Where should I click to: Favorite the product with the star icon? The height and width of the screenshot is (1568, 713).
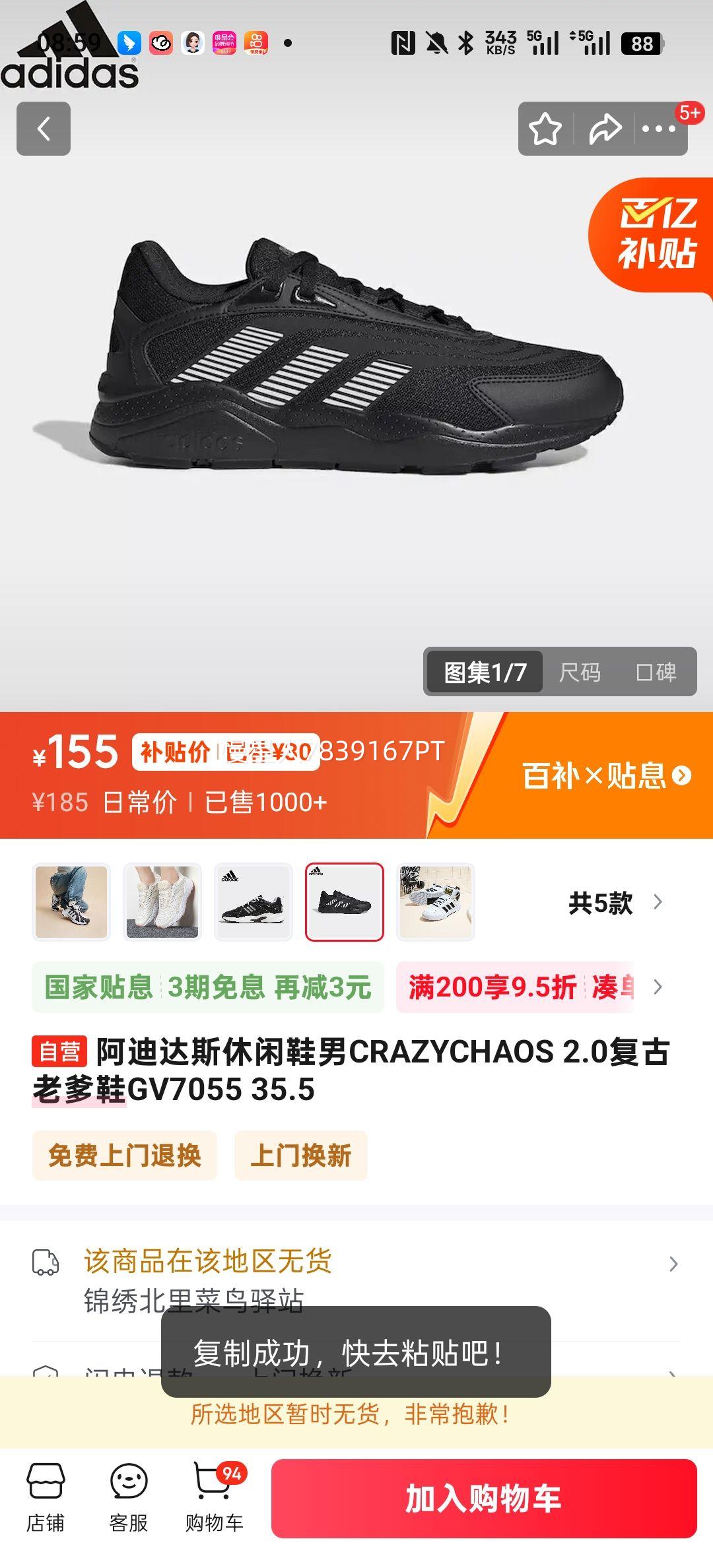(x=545, y=129)
